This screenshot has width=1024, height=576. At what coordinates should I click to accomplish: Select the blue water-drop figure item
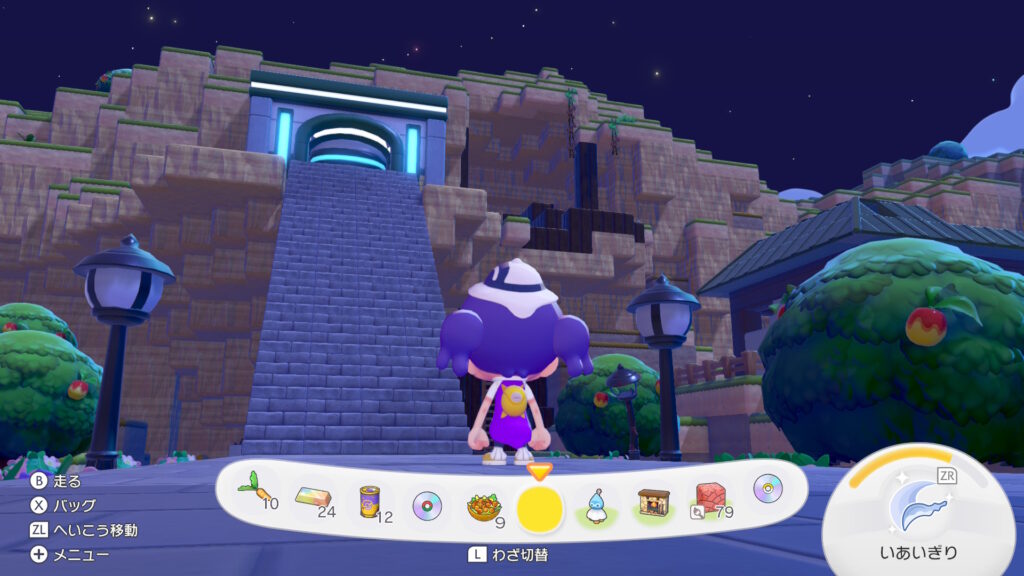point(596,504)
